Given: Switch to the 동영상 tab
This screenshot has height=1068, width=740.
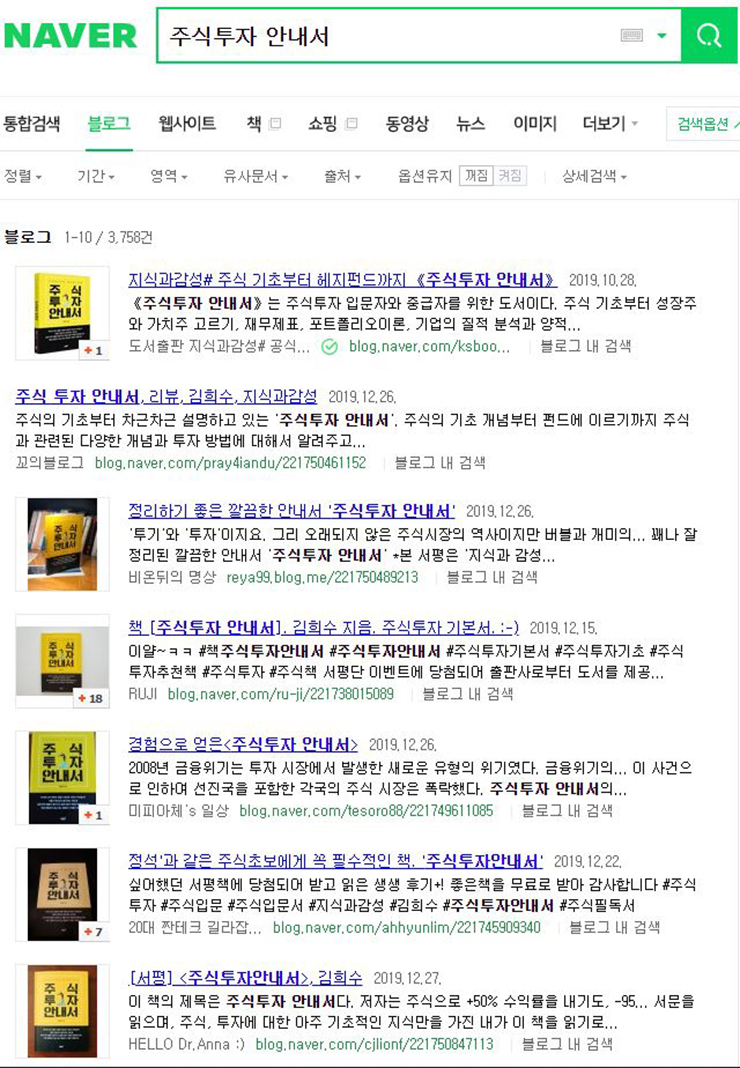Looking at the screenshot, I should coord(407,124).
